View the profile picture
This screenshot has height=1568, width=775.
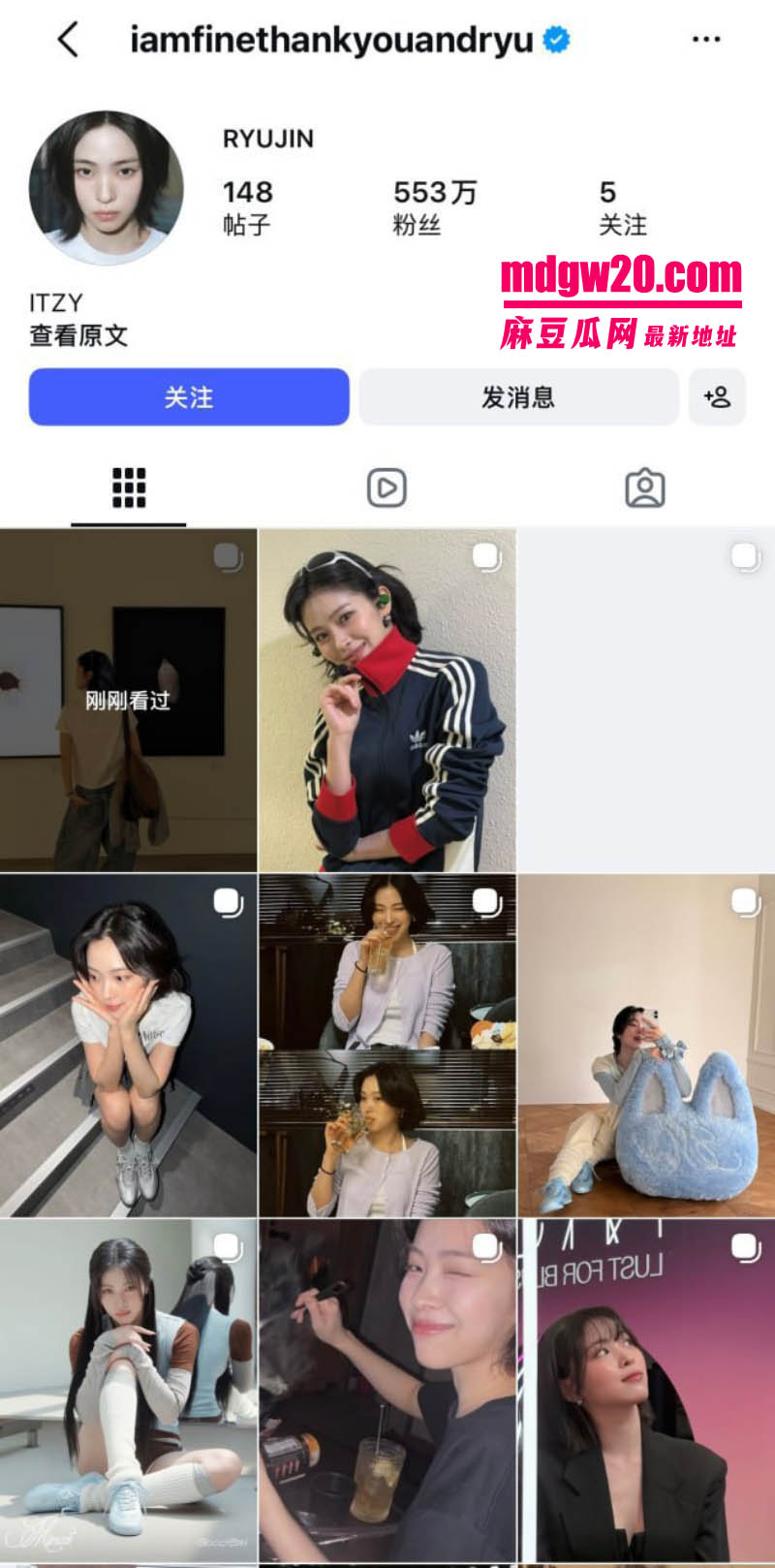coord(107,187)
